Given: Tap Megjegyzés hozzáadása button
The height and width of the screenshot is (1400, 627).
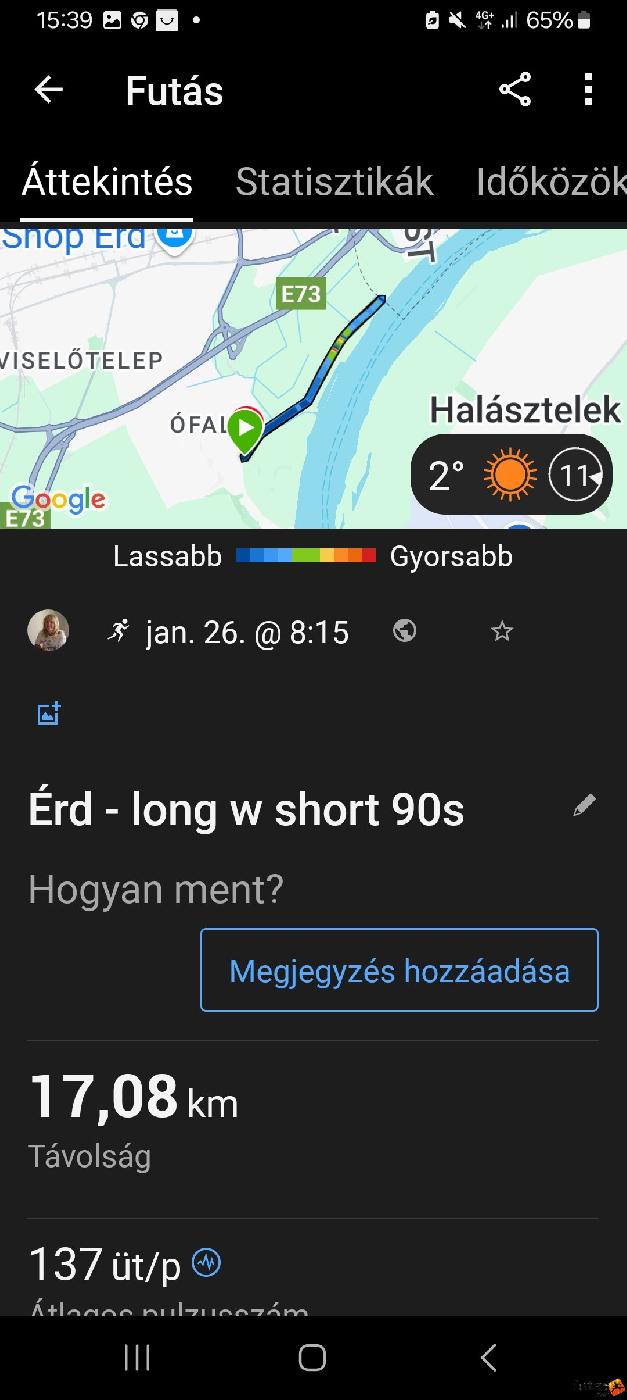Looking at the screenshot, I should 399,971.
